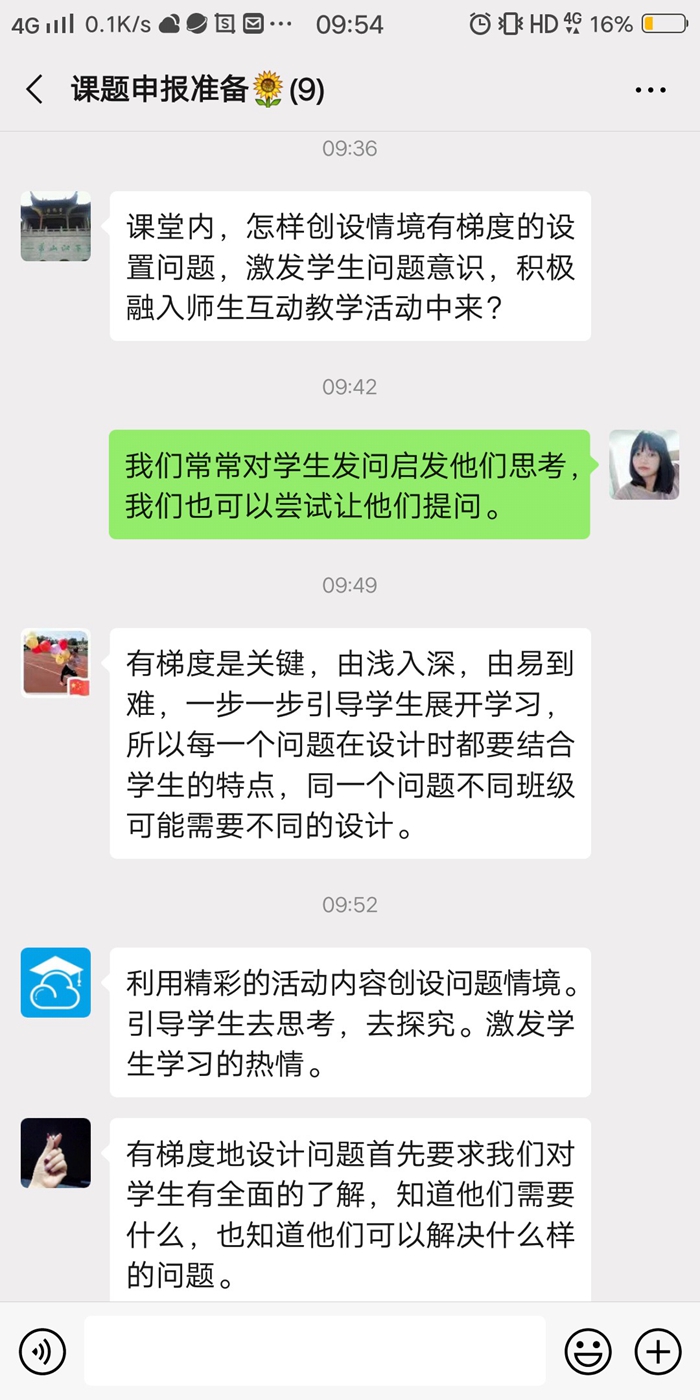Open the three-dot chat info menu

coord(650,90)
